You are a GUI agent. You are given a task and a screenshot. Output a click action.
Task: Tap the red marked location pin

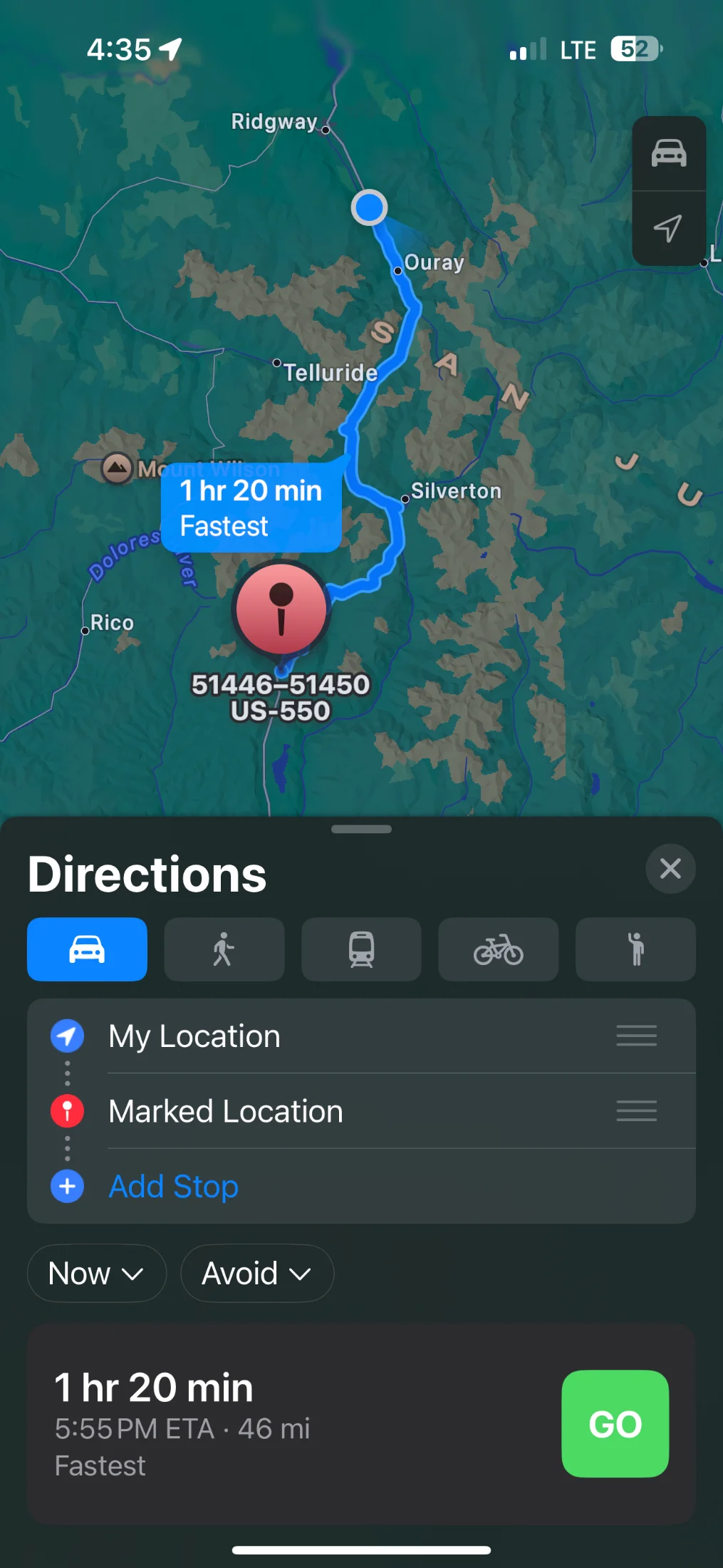click(281, 608)
